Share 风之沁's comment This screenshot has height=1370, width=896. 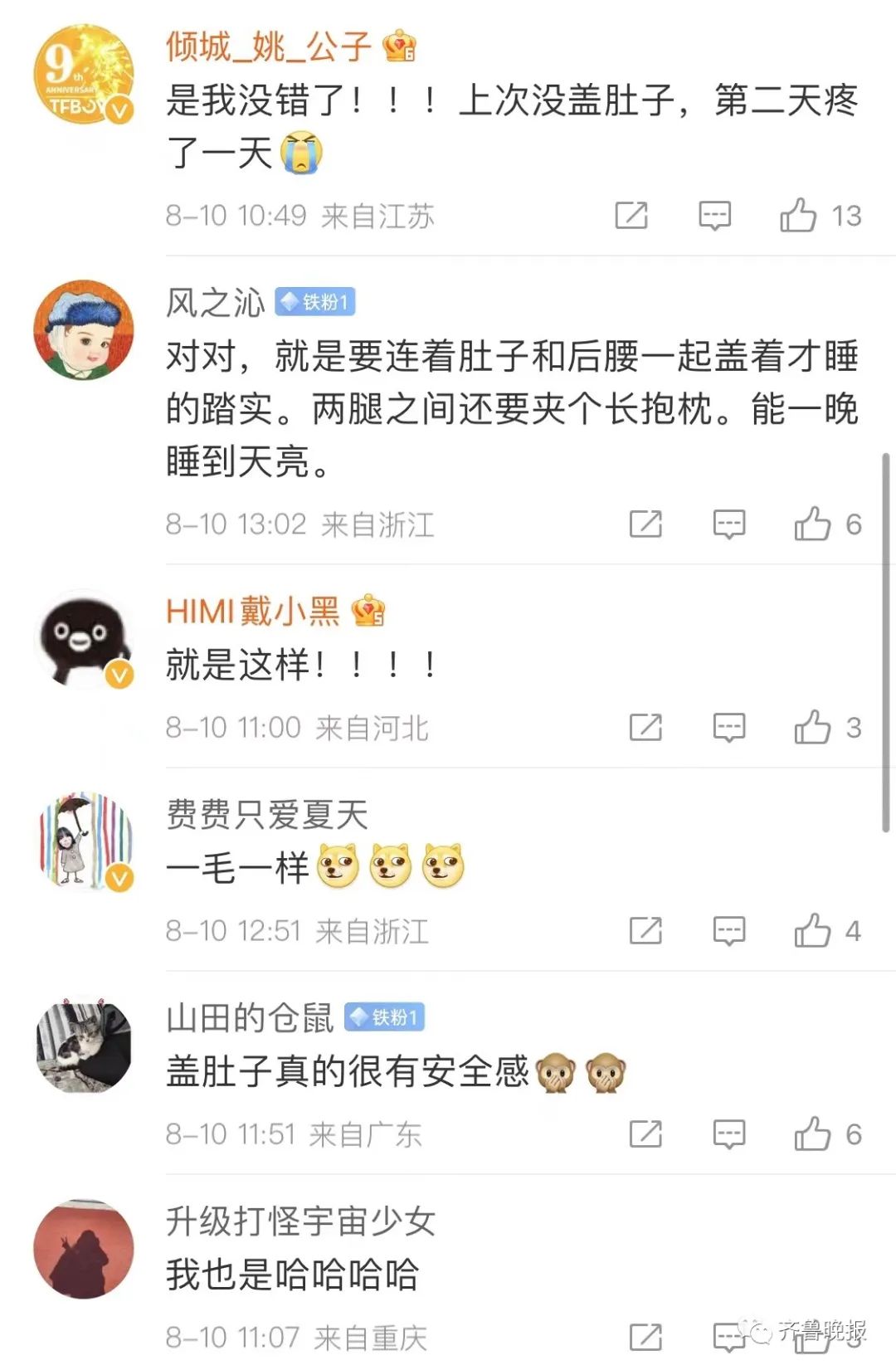tap(645, 524)
